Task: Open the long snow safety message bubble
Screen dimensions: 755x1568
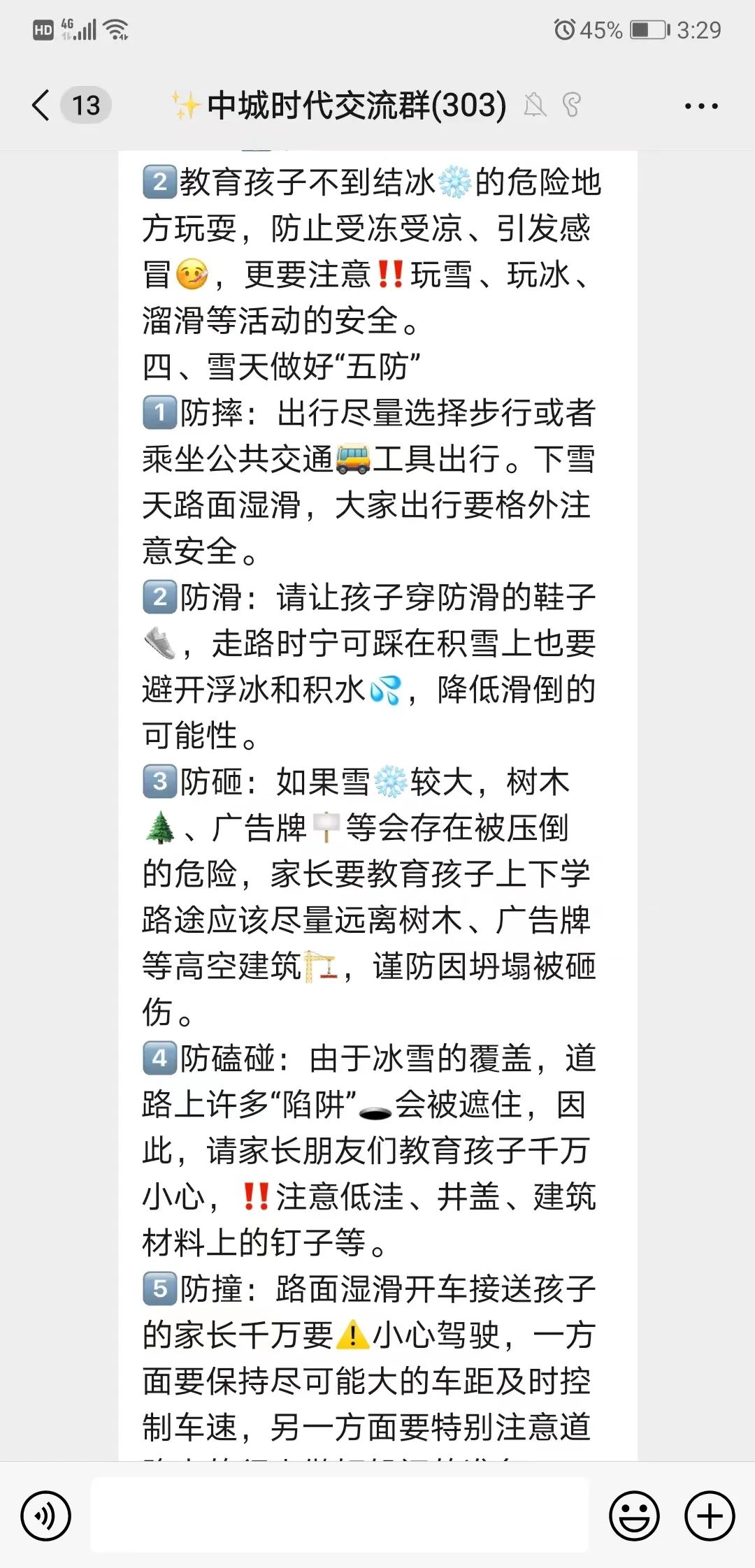Action: click(x=378, y=806)
